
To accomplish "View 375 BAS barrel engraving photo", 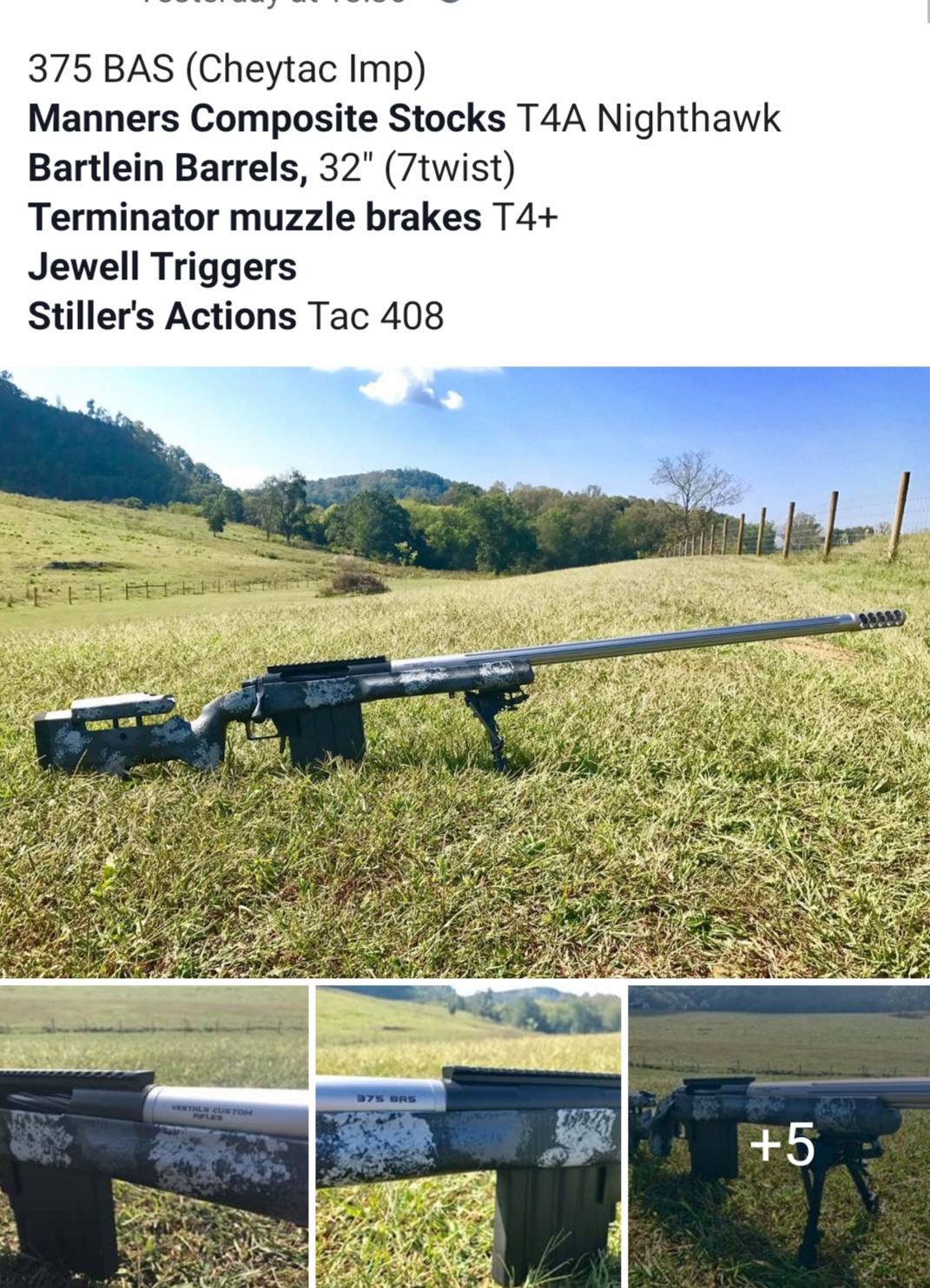I will point(468,1136).
